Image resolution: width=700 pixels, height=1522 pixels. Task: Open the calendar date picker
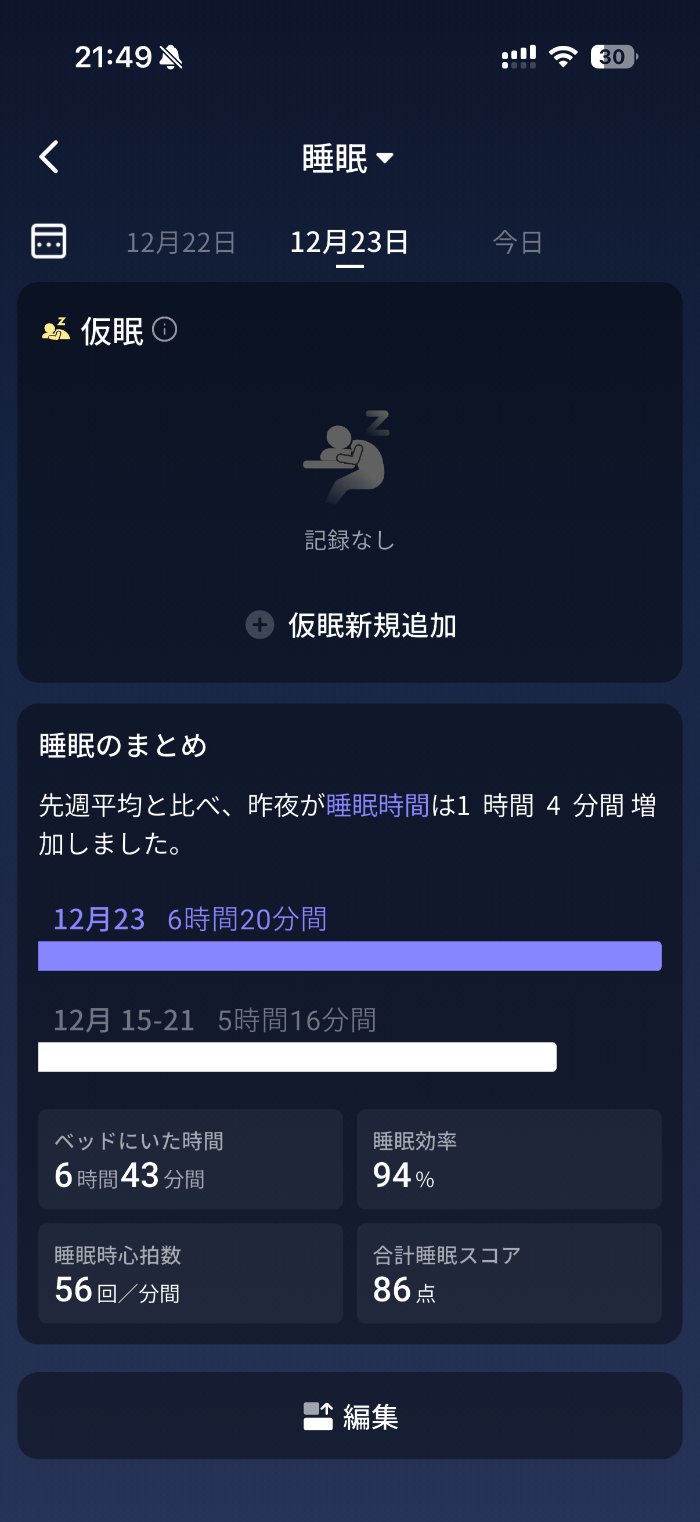tap(49, 241)
